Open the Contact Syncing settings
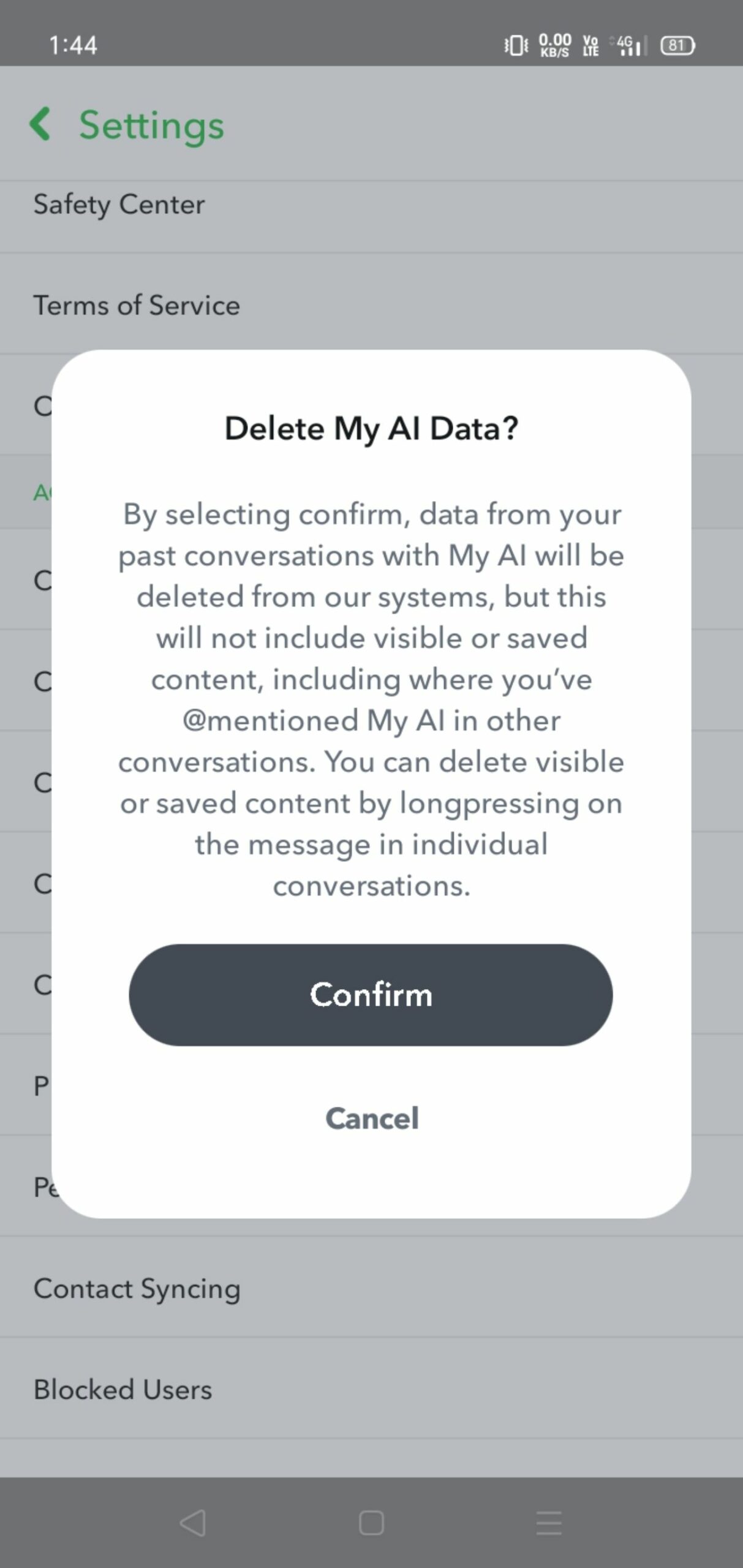 137,1288
